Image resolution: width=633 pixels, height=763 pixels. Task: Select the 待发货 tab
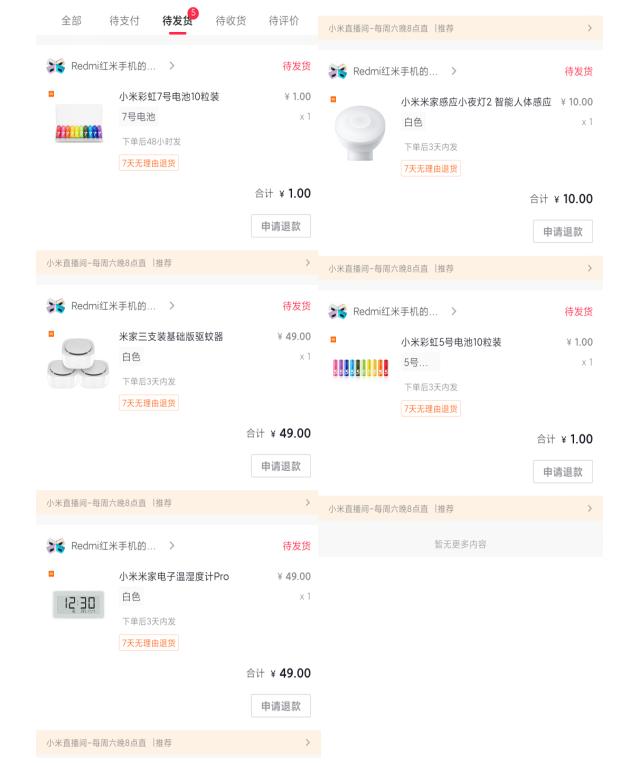177,20
